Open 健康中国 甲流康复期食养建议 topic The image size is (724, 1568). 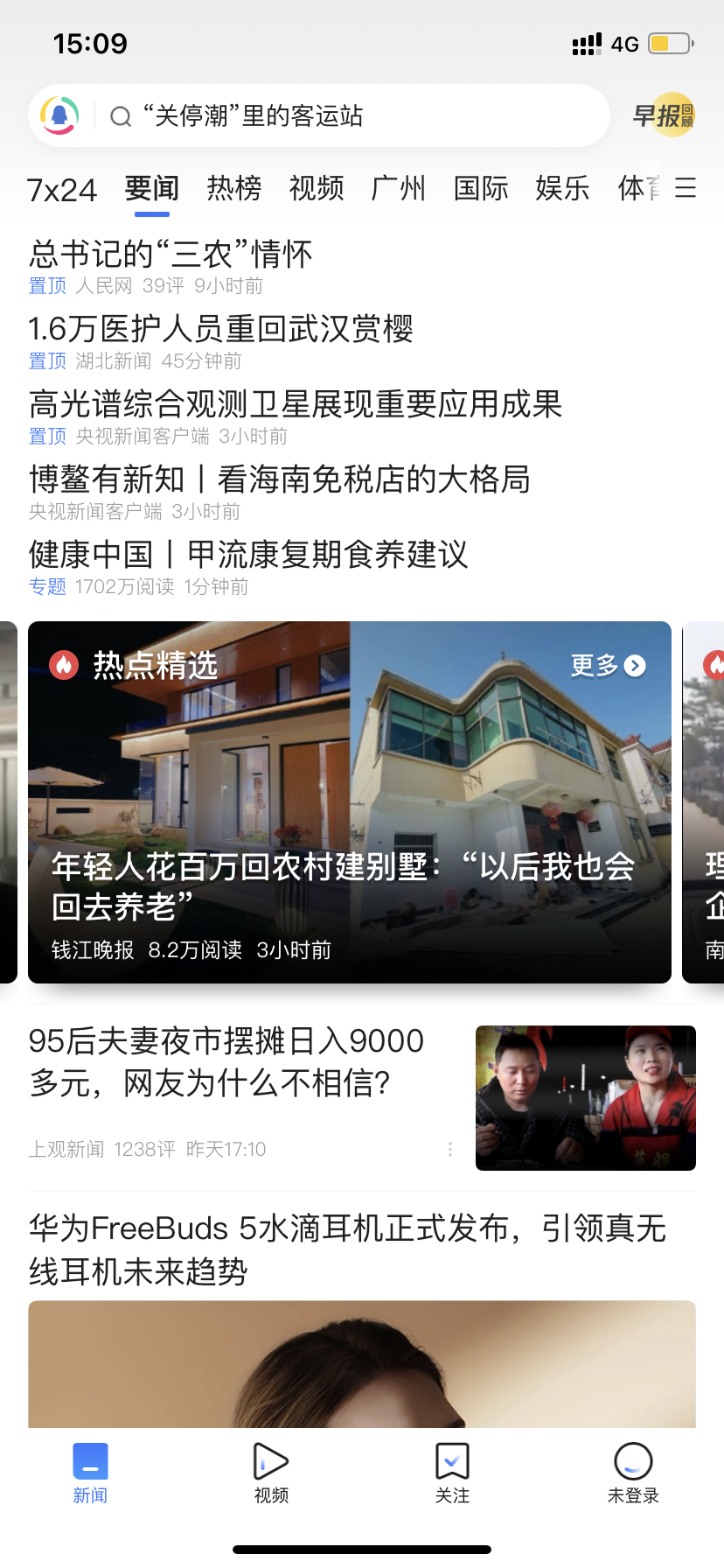click(x=248, y=555)
